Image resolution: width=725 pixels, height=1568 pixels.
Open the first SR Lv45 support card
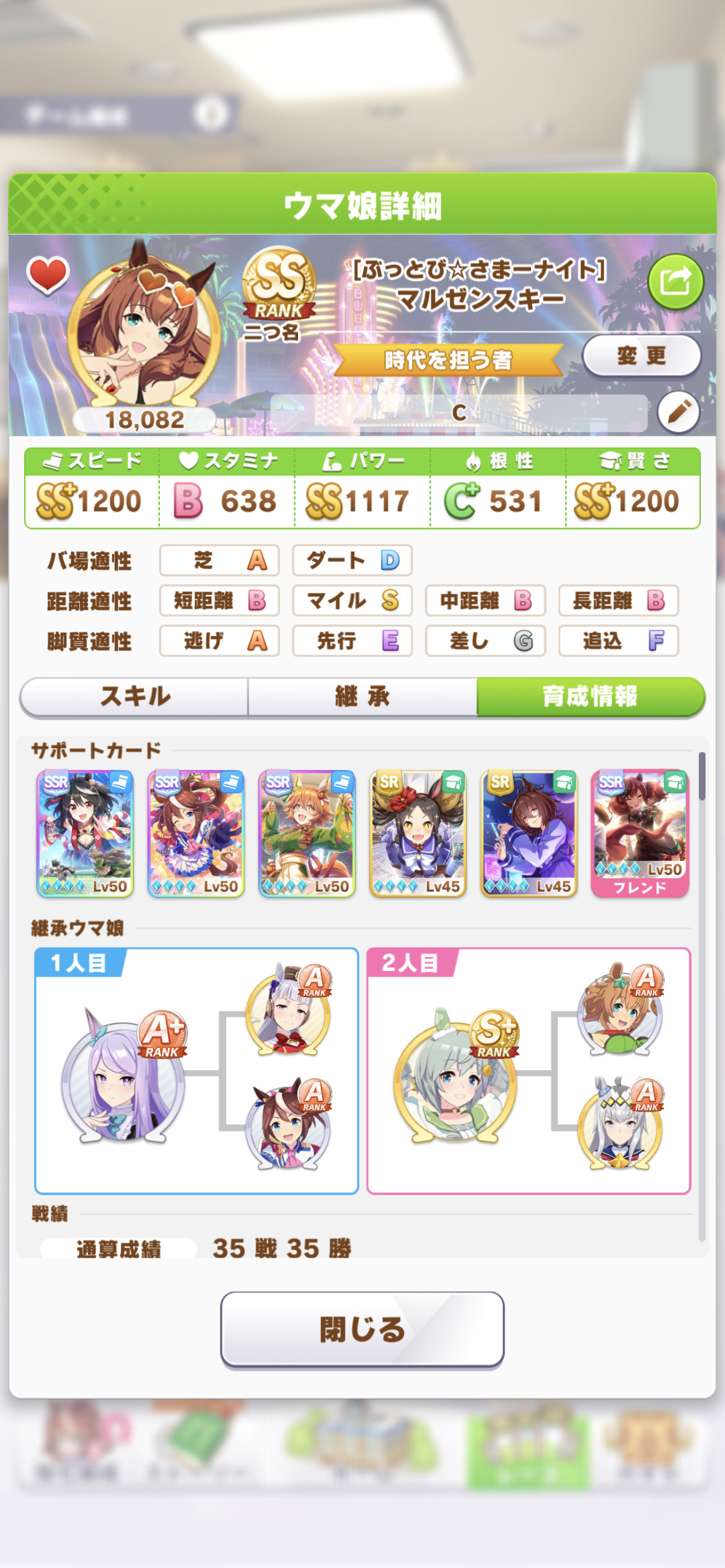click(418, 834)
